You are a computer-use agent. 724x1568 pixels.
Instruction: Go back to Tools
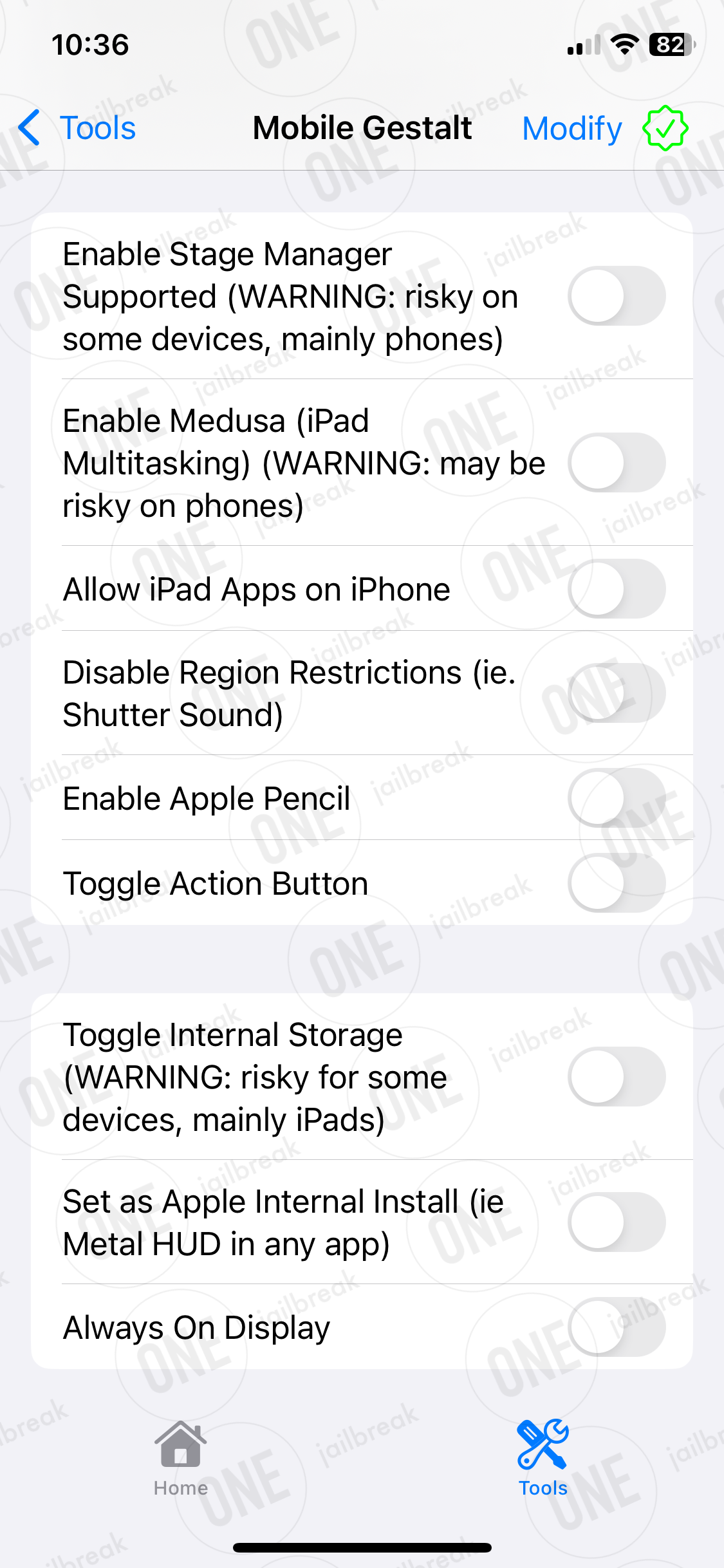77,128
